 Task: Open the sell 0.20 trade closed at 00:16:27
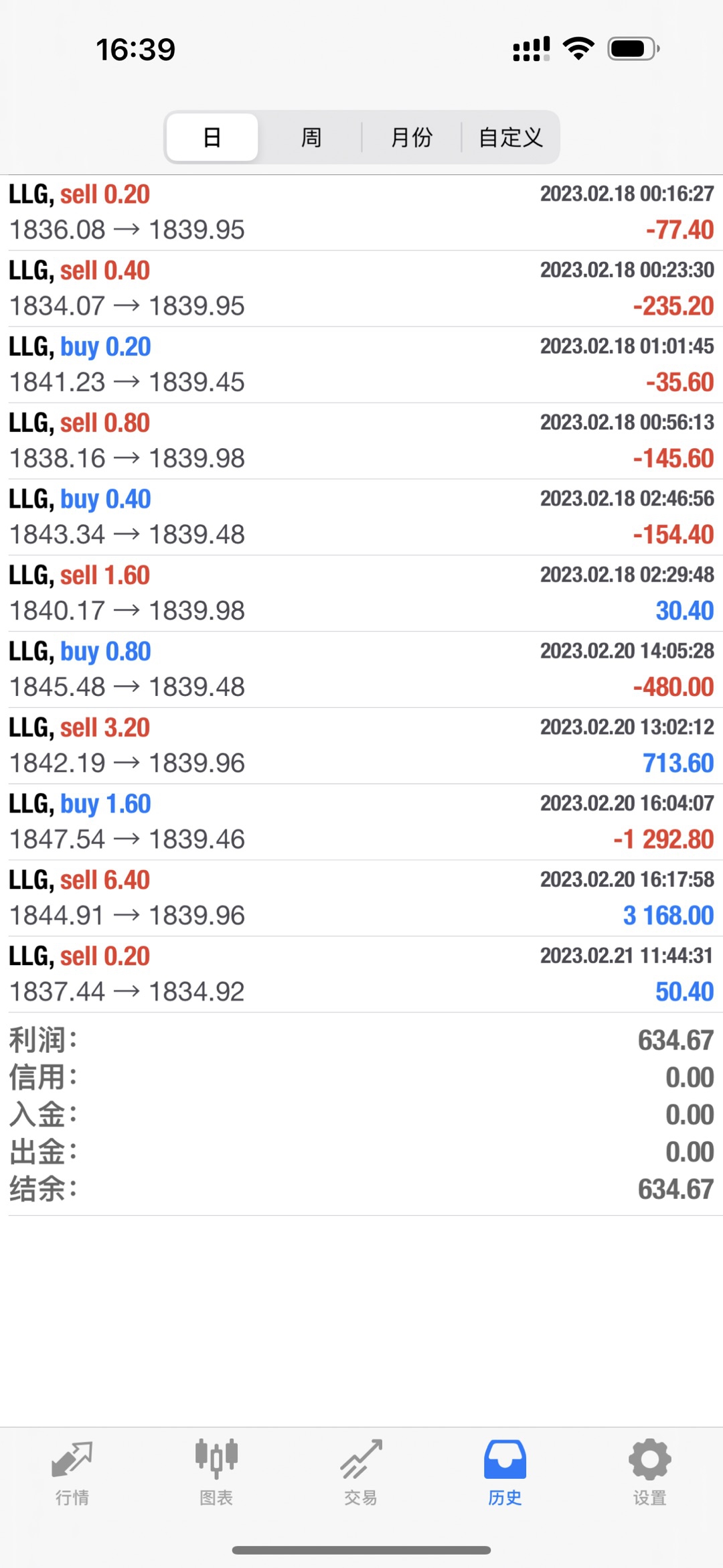(361, 212)
